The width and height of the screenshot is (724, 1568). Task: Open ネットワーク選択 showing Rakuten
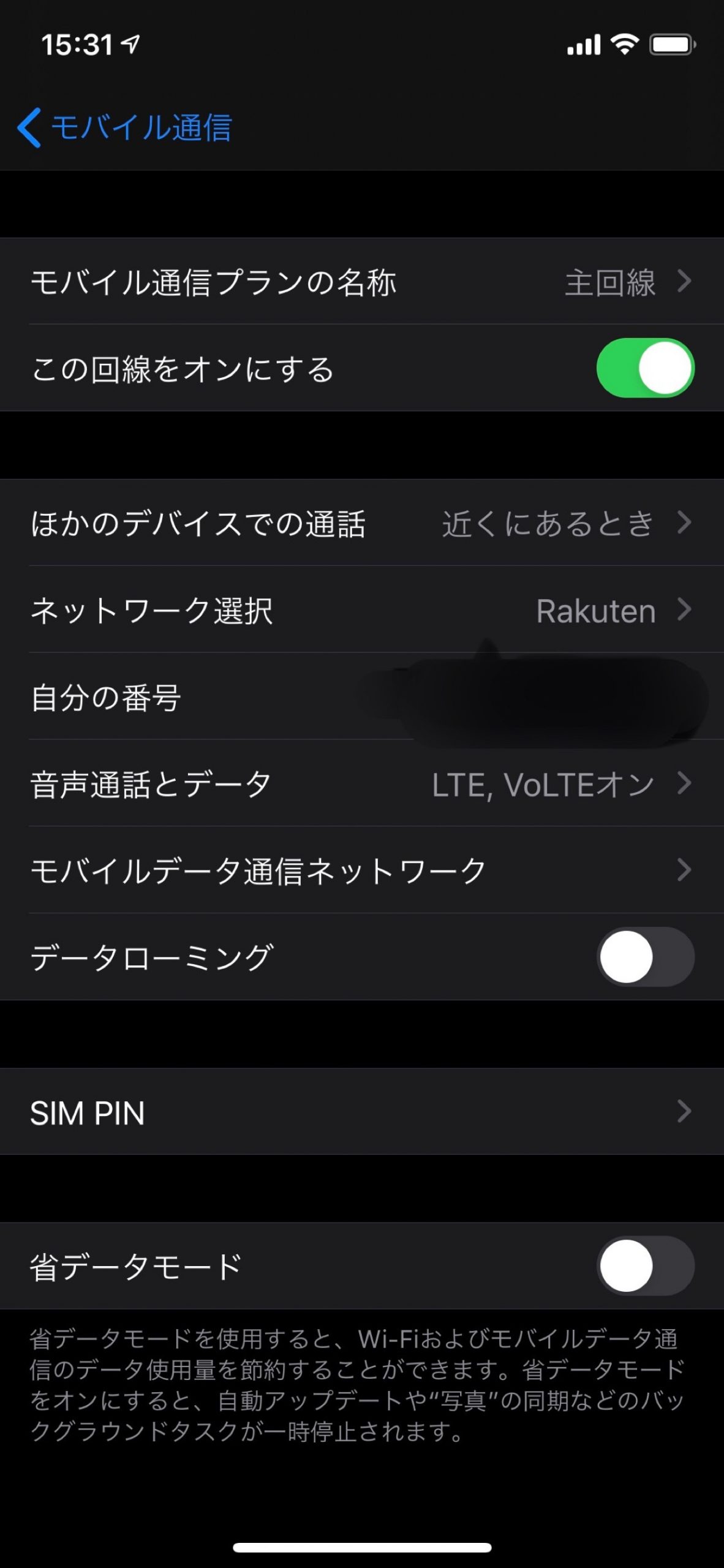coord(362,610)
